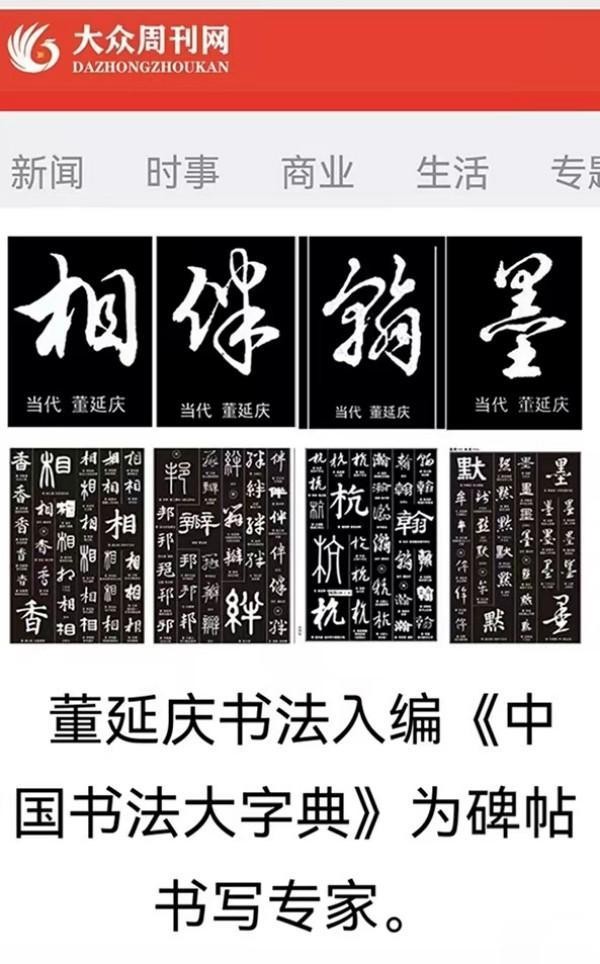Select the 商业 tab
Image resolution: width=600 pixels, height=964 pixels.
tap(317, 172)
